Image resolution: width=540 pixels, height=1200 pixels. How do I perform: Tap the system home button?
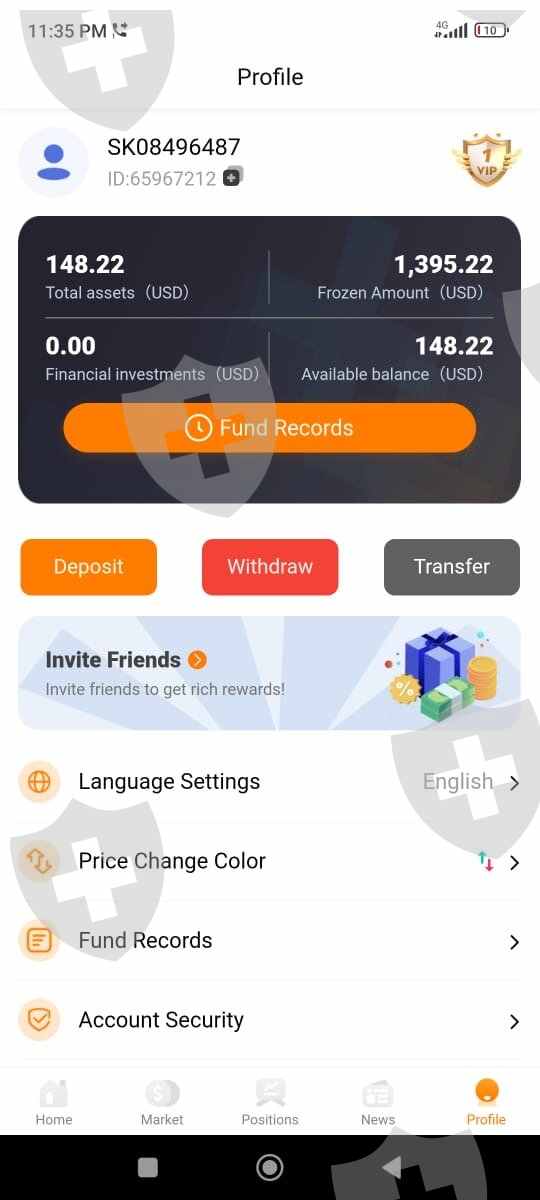coord(270,1167)
